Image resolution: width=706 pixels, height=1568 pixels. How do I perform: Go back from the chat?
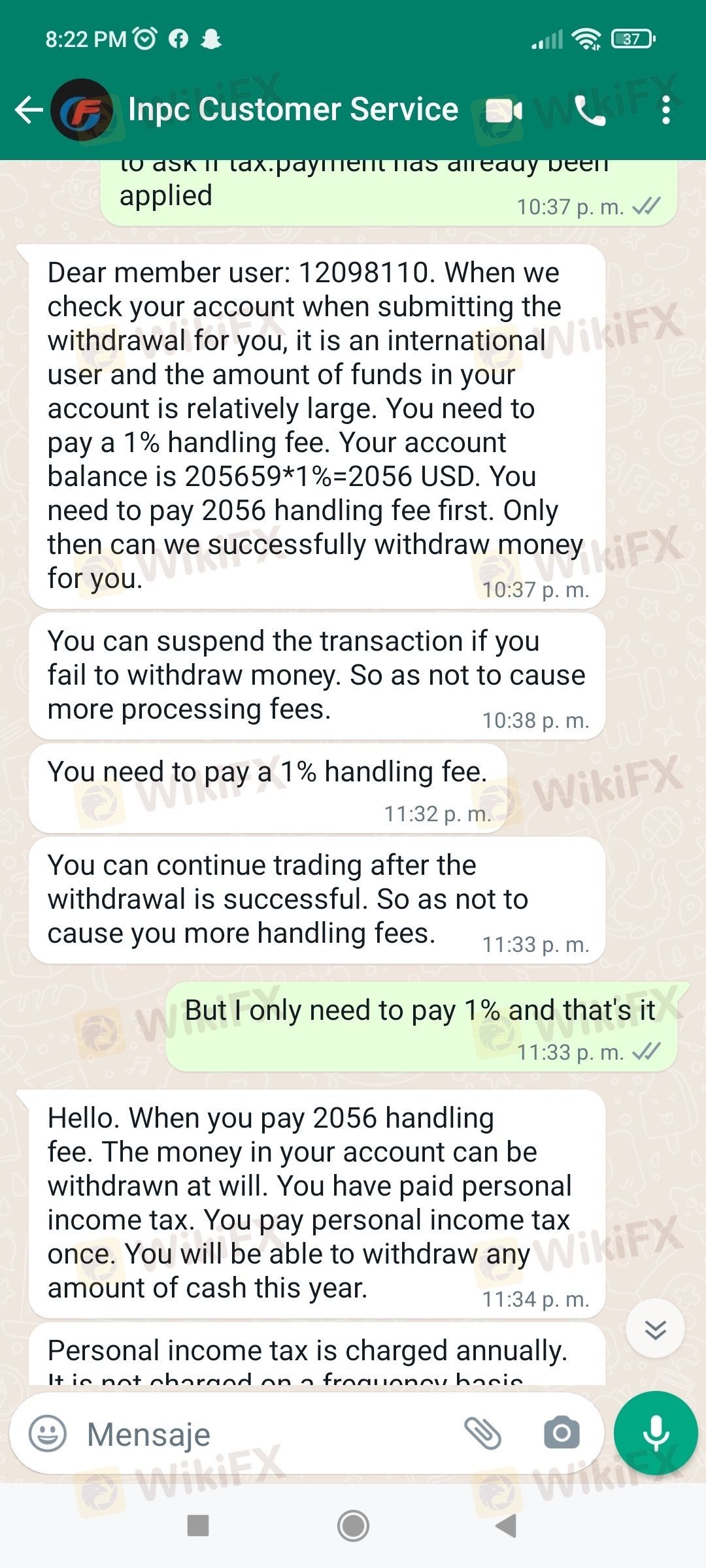(x=29, y=110)
